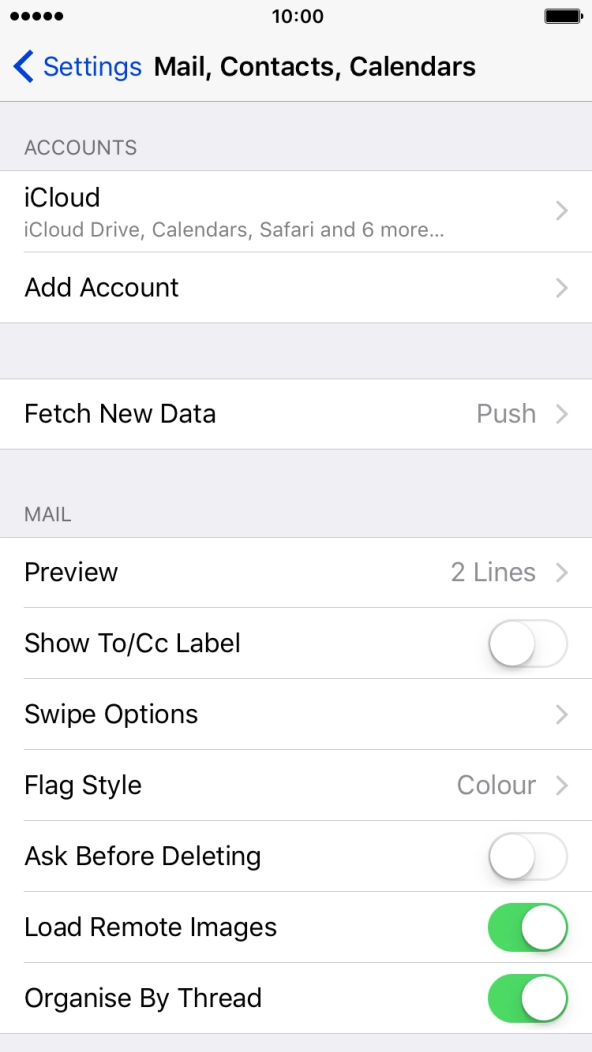Turn on Ask Before Deleting

[528, 856]
